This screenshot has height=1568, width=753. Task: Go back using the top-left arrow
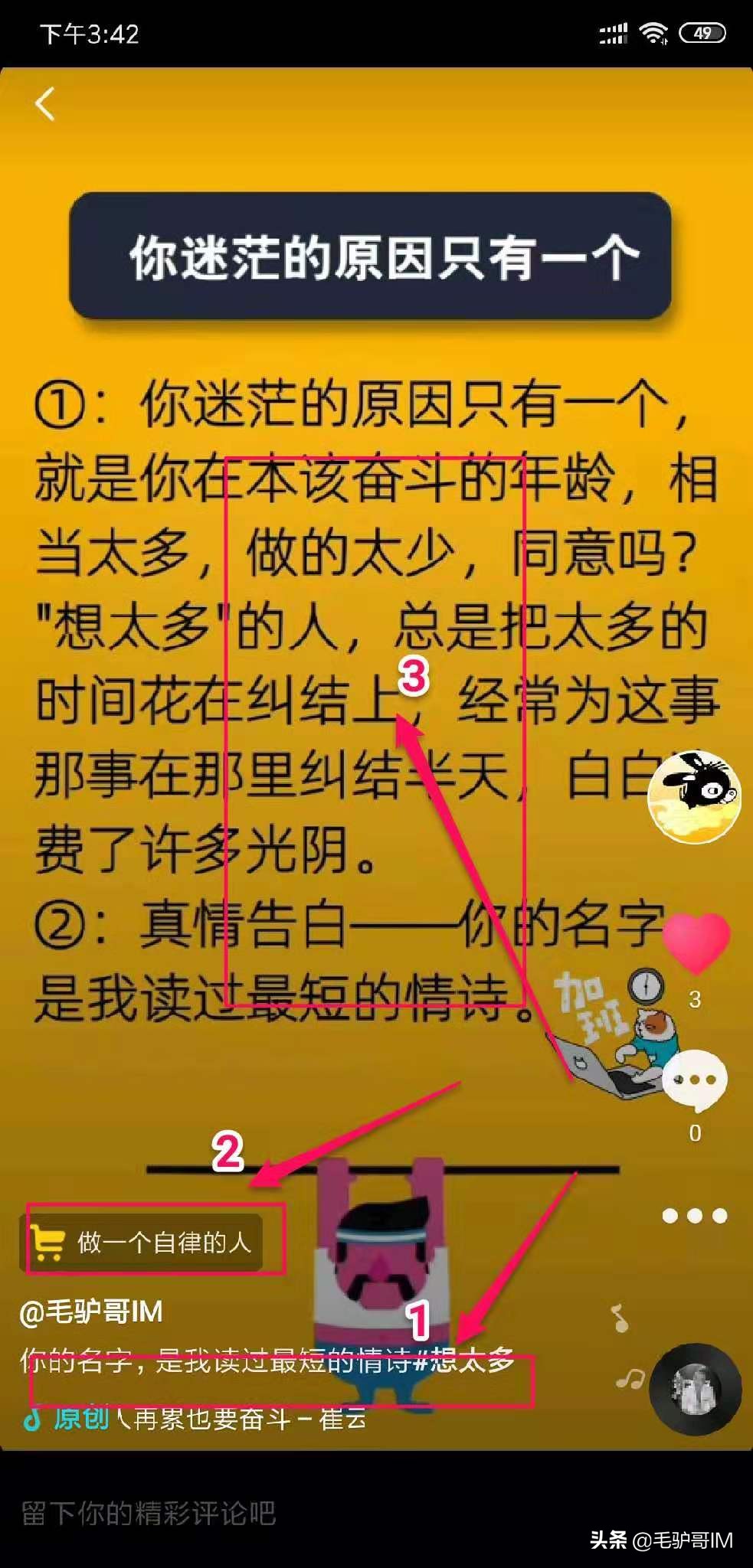point(45,103)
